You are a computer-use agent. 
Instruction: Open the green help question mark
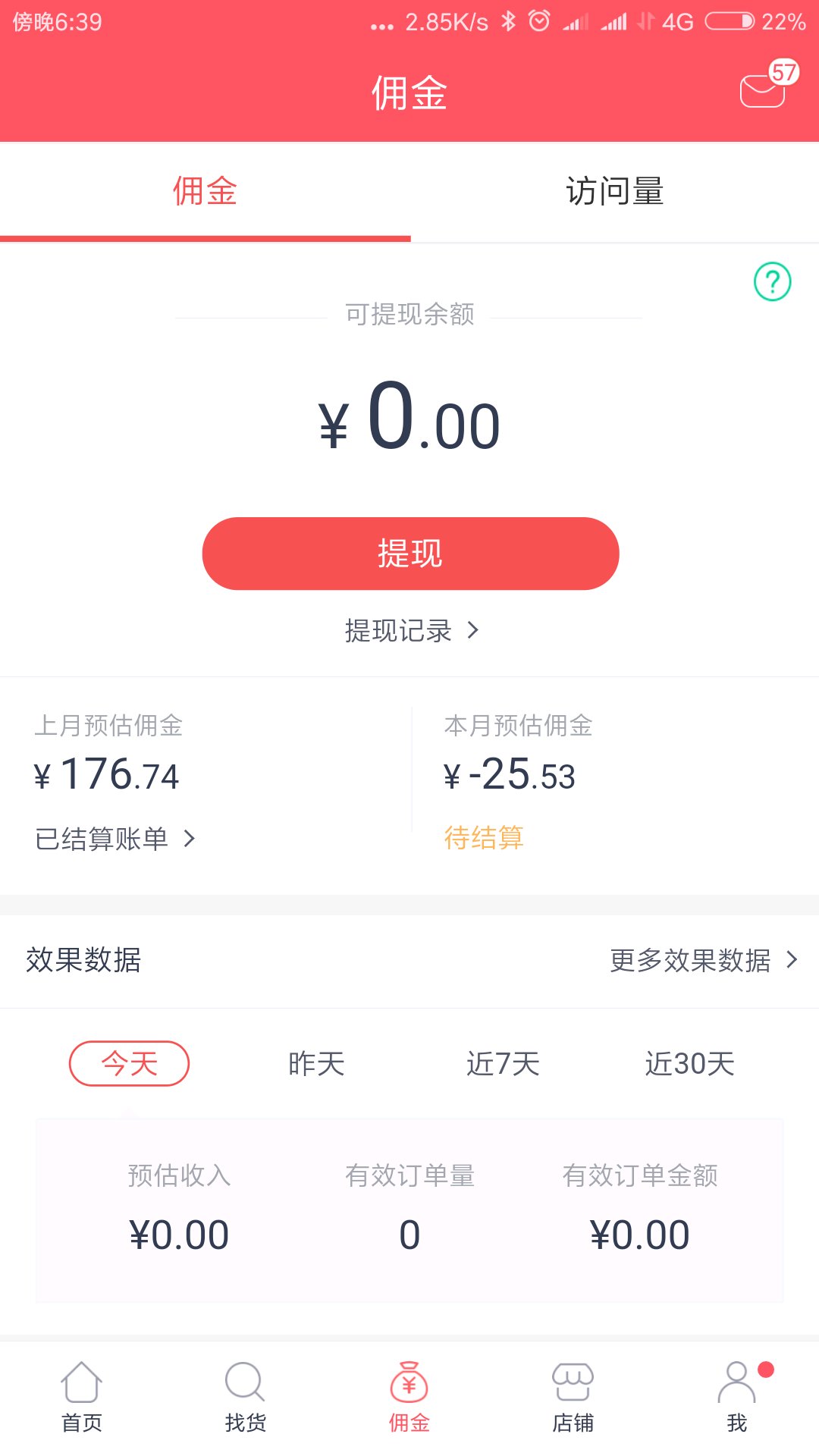772,281
